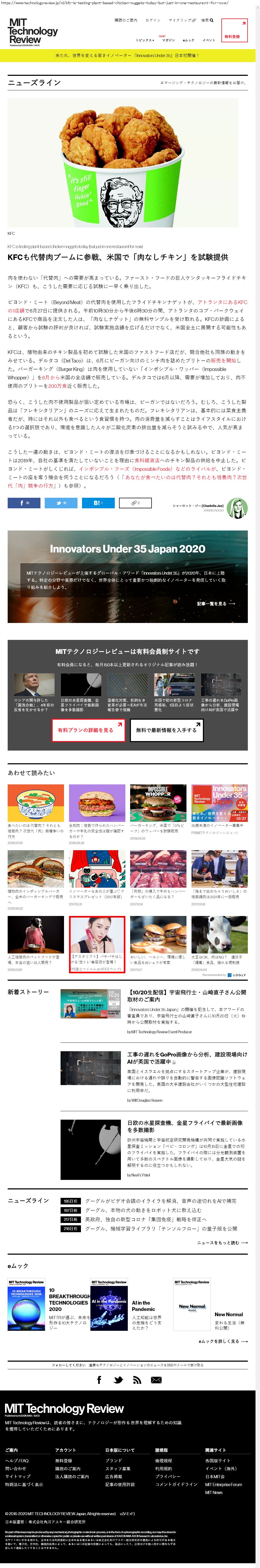Open ヘルプ/FAQ in the footer
This screenshot has height=1568, width=260.
(17, 1460)
